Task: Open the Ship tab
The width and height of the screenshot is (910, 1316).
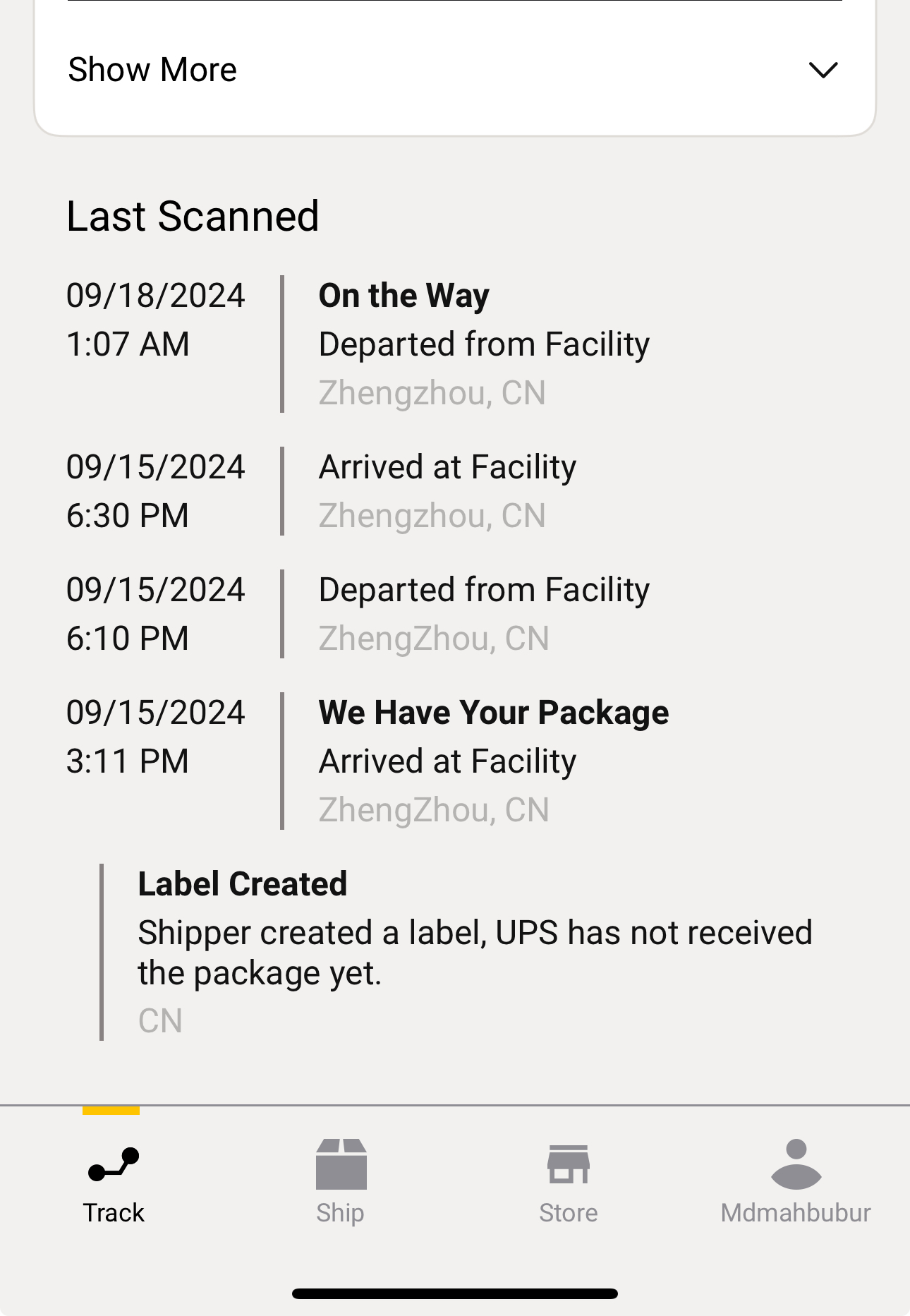Action: click(x=341, y=1181)
